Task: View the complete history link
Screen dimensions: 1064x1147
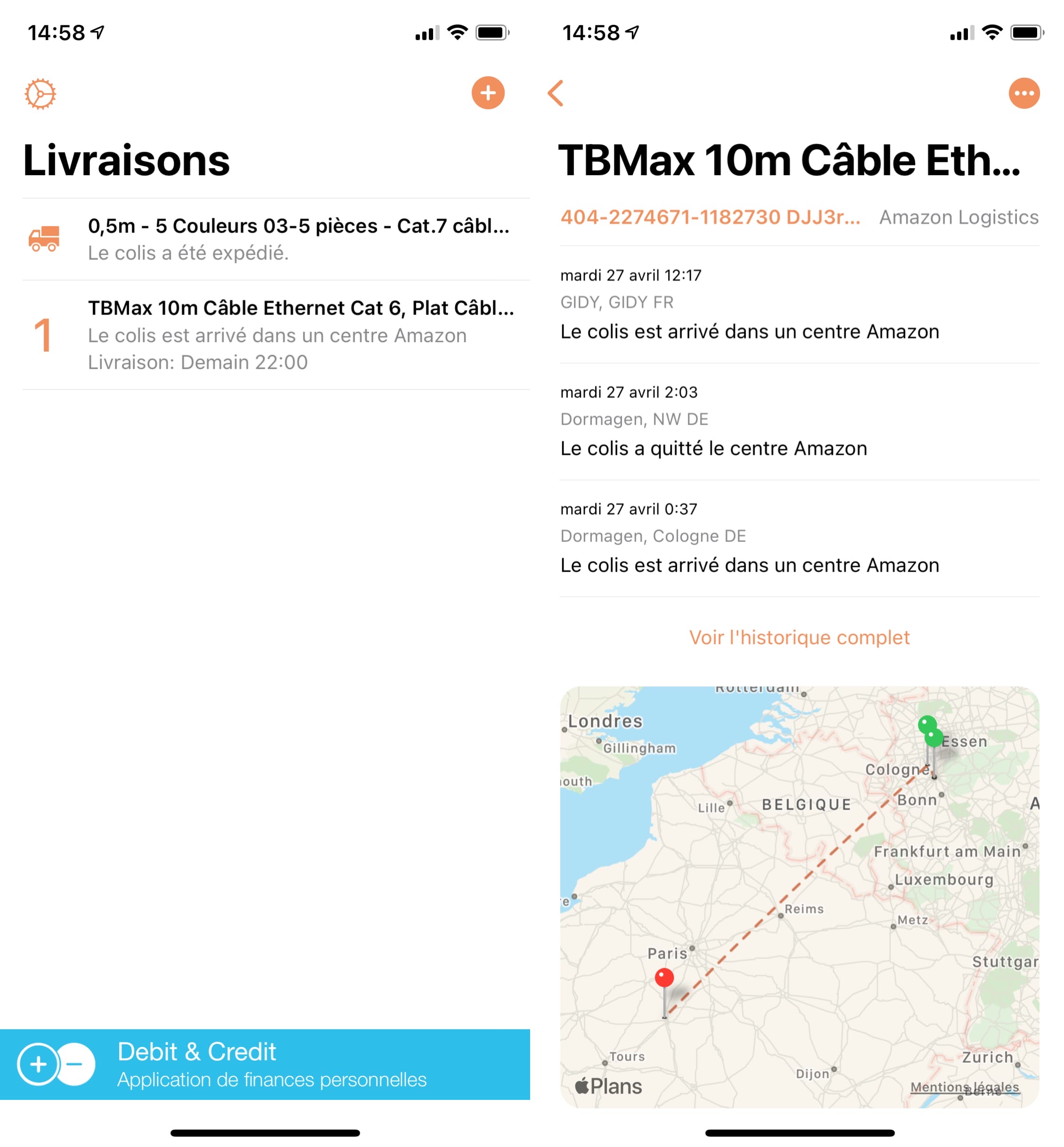Action: pyautogui.click(x=799, y=638)
